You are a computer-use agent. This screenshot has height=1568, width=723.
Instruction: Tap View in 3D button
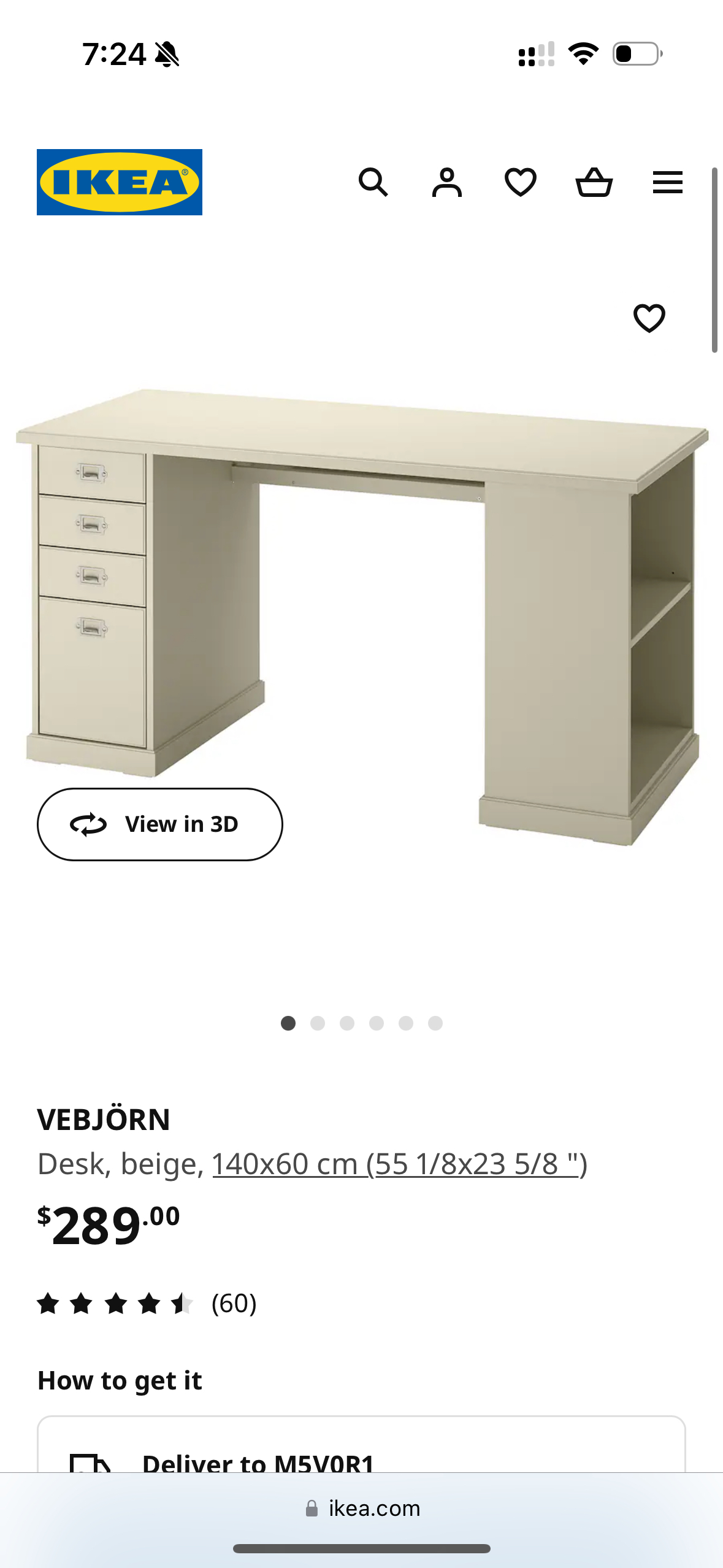click(159, 824)
